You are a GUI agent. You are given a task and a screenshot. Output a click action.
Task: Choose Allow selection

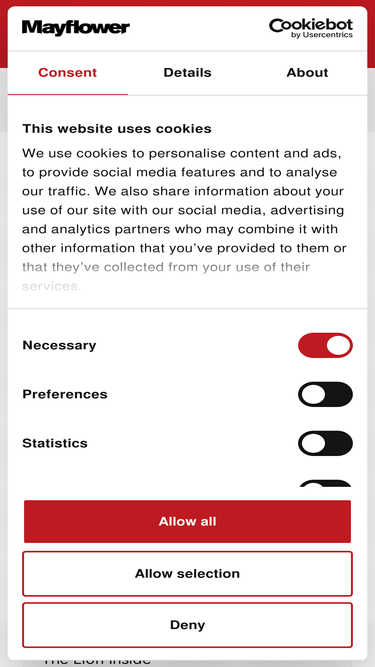pyautogui.click(x=187, y=573)
